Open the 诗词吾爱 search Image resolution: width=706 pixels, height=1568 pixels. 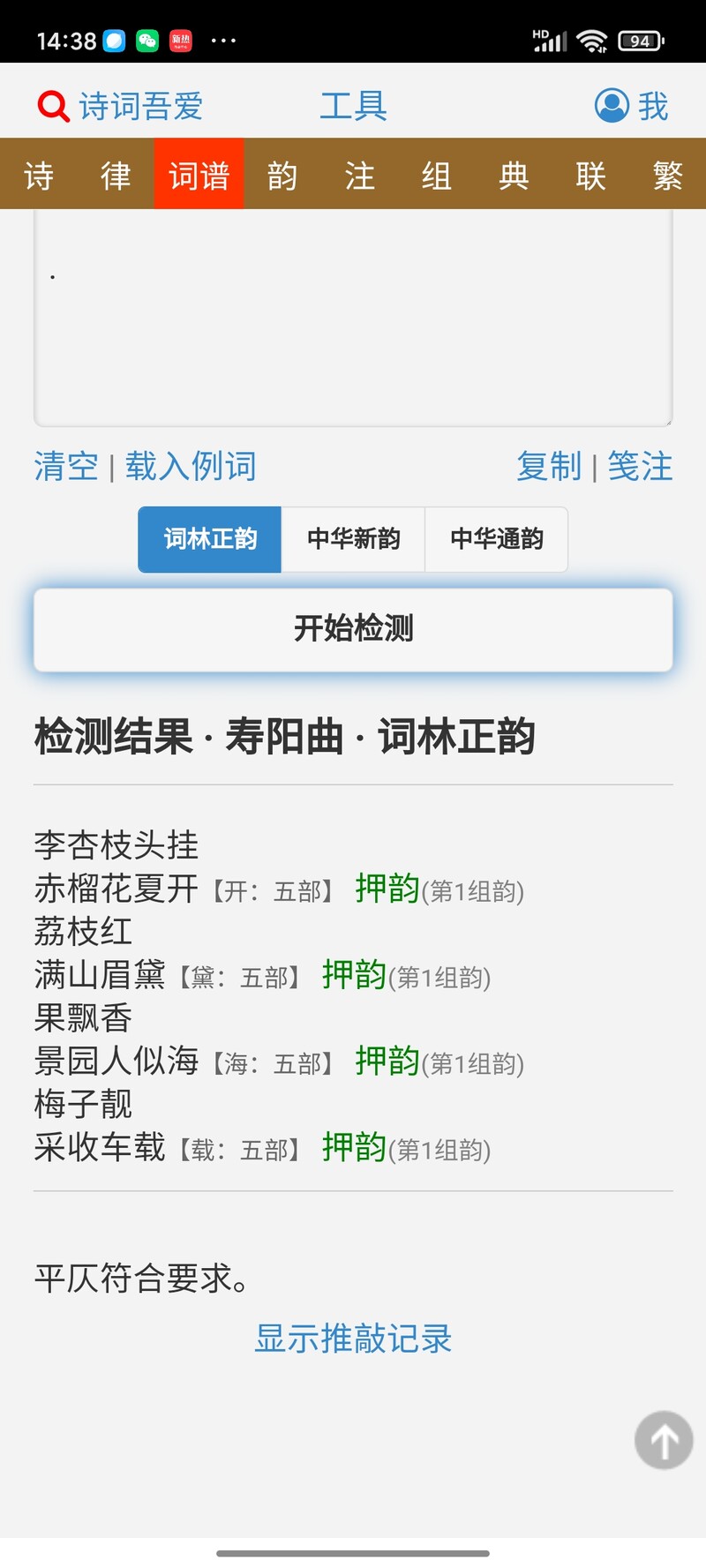(x=120, y=107)
